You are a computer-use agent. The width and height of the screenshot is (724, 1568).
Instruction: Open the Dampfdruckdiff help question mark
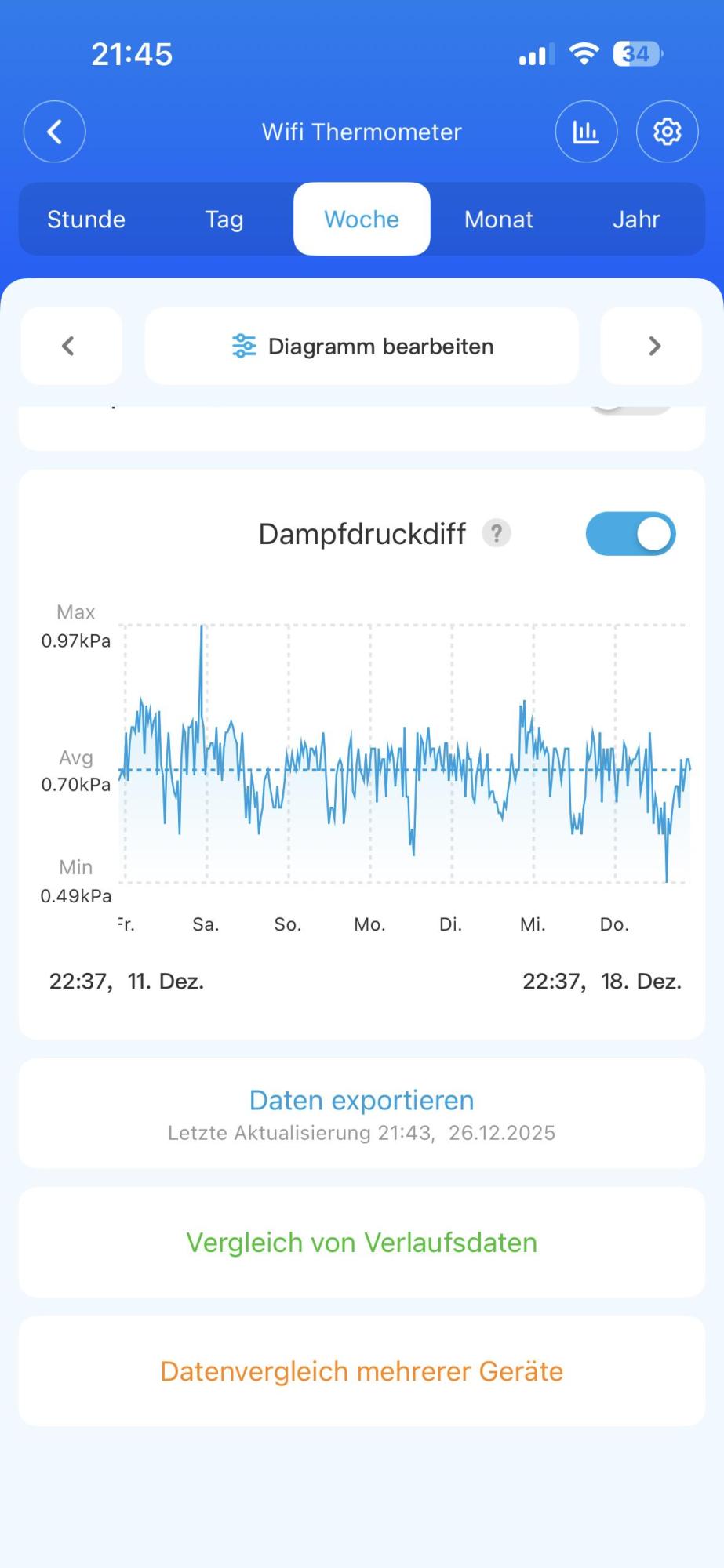click(496, 534)
